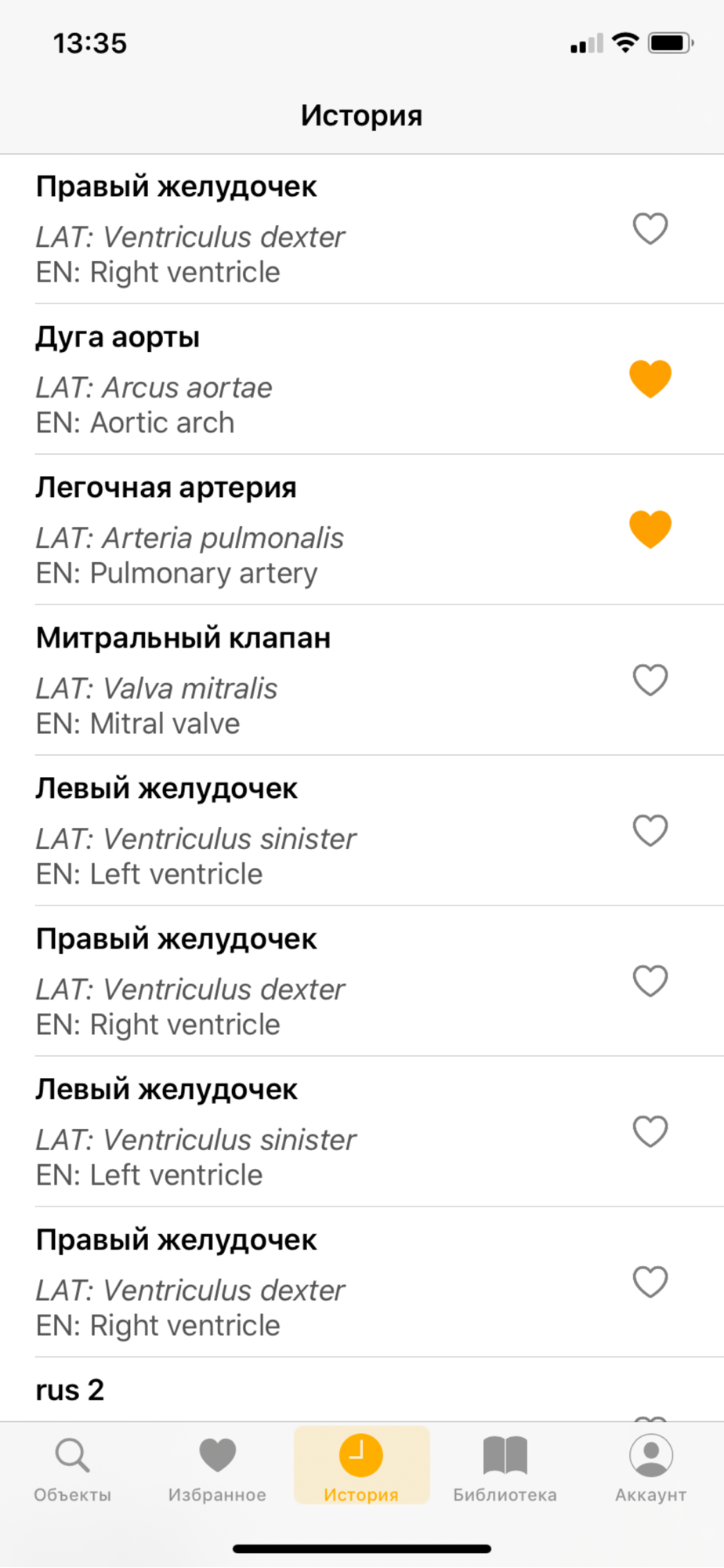
Task: Open the Легочная артерия entry
Action: tap(362, 530)
